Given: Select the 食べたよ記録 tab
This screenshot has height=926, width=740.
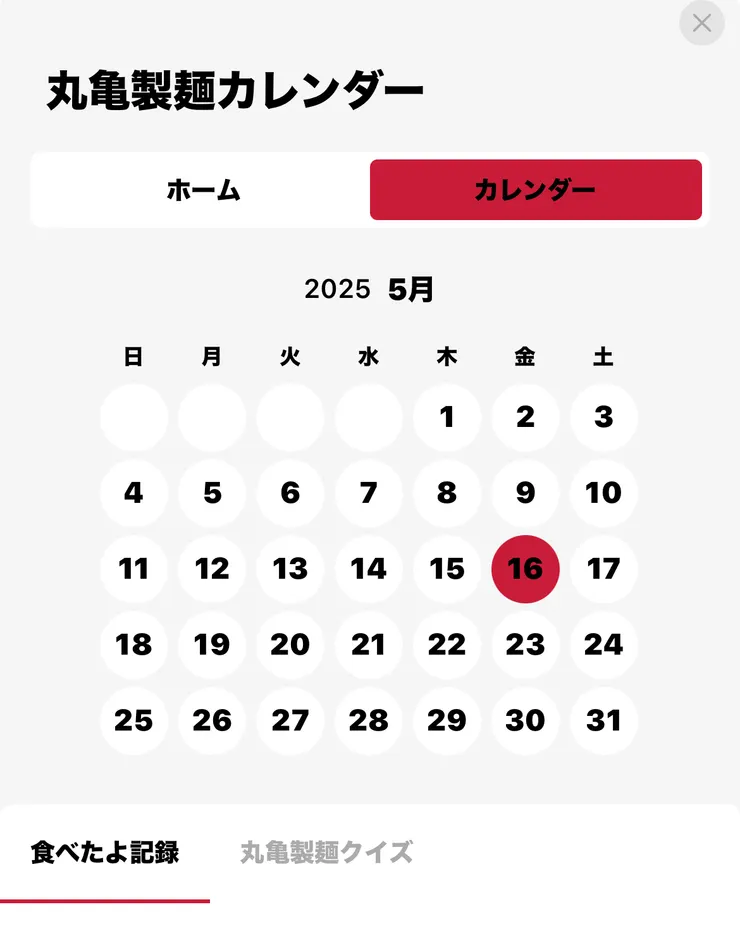Looking at the screenshot, I should [103, 853].
